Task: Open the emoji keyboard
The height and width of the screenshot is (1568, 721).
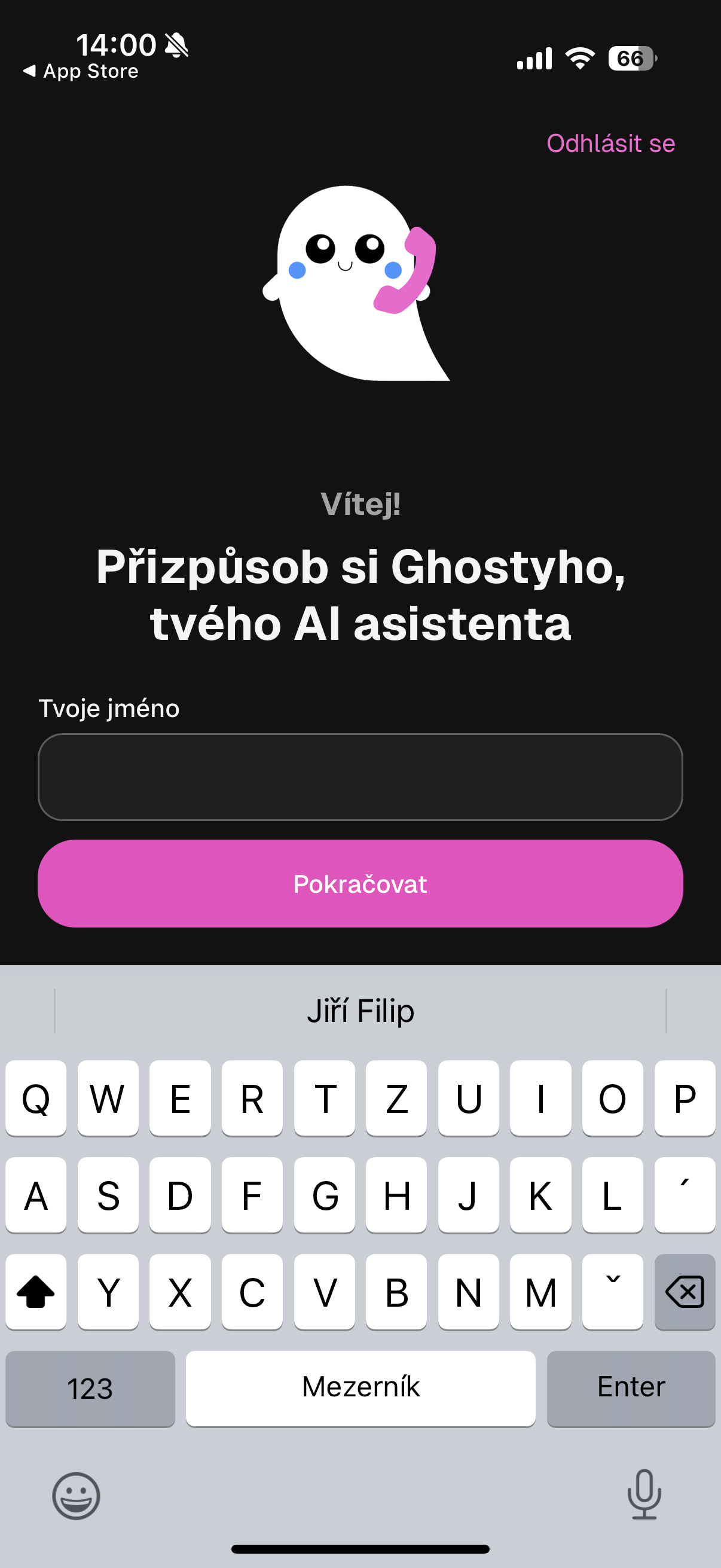Action: tap(76, 1496)
